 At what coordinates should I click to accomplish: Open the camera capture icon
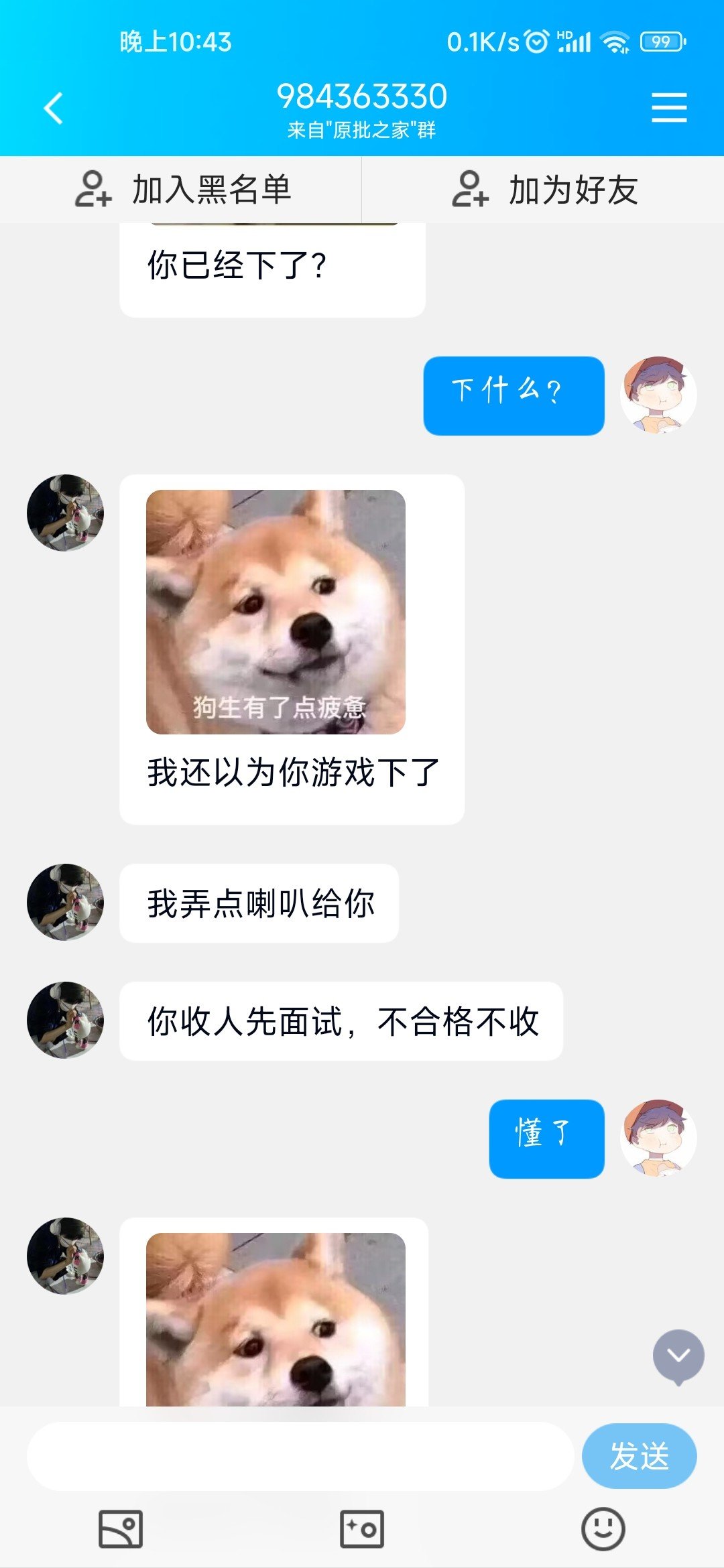[x=362, y=1529]
